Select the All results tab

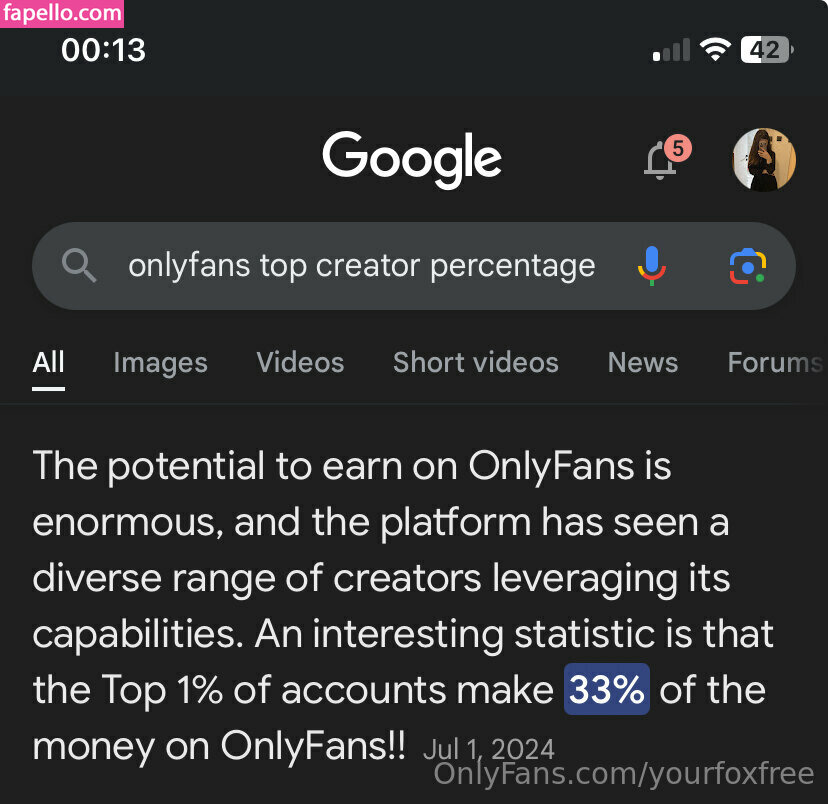click(x=48, y=362)
